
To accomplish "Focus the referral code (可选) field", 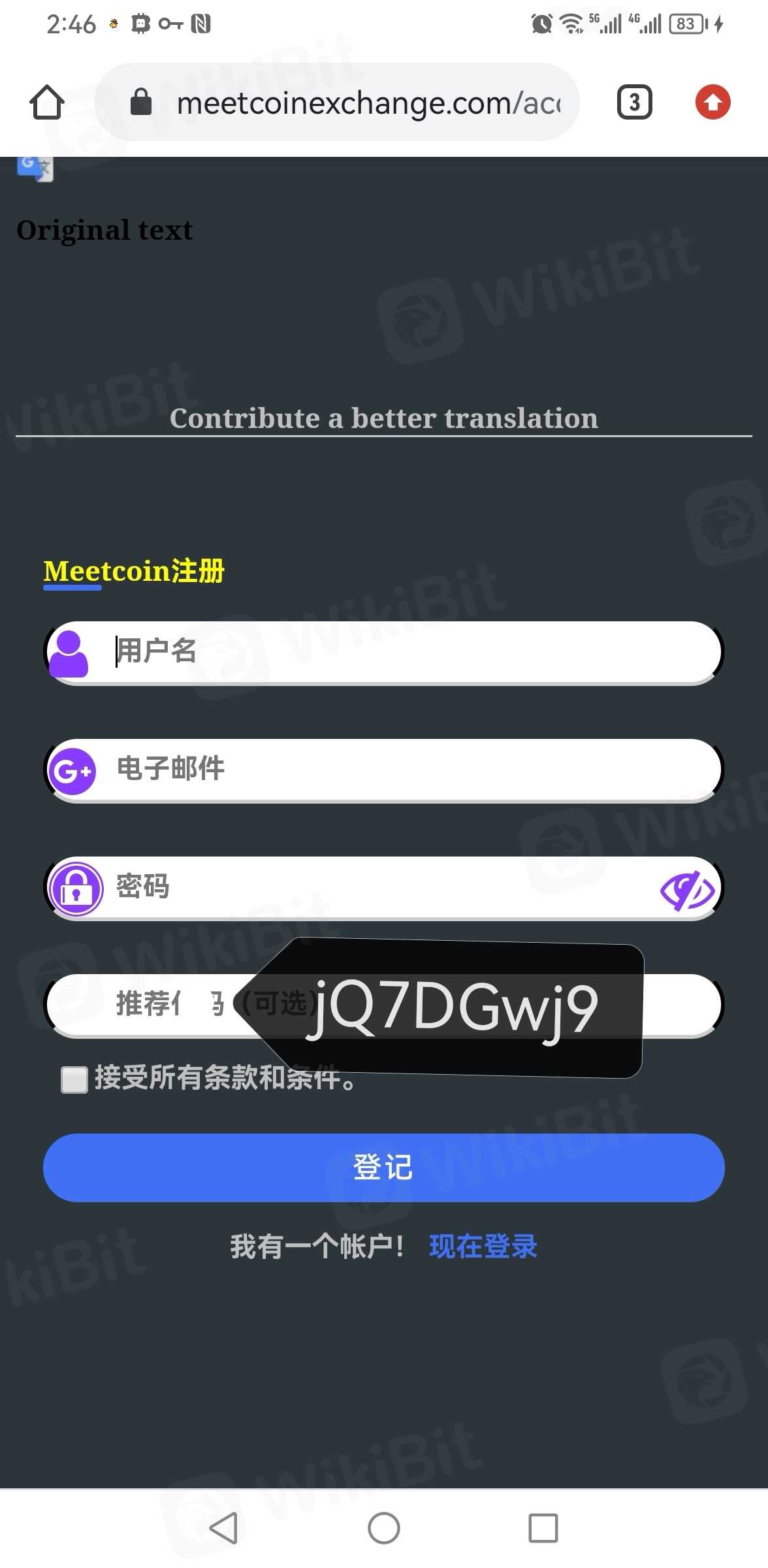I will [x=384, y=1005].
